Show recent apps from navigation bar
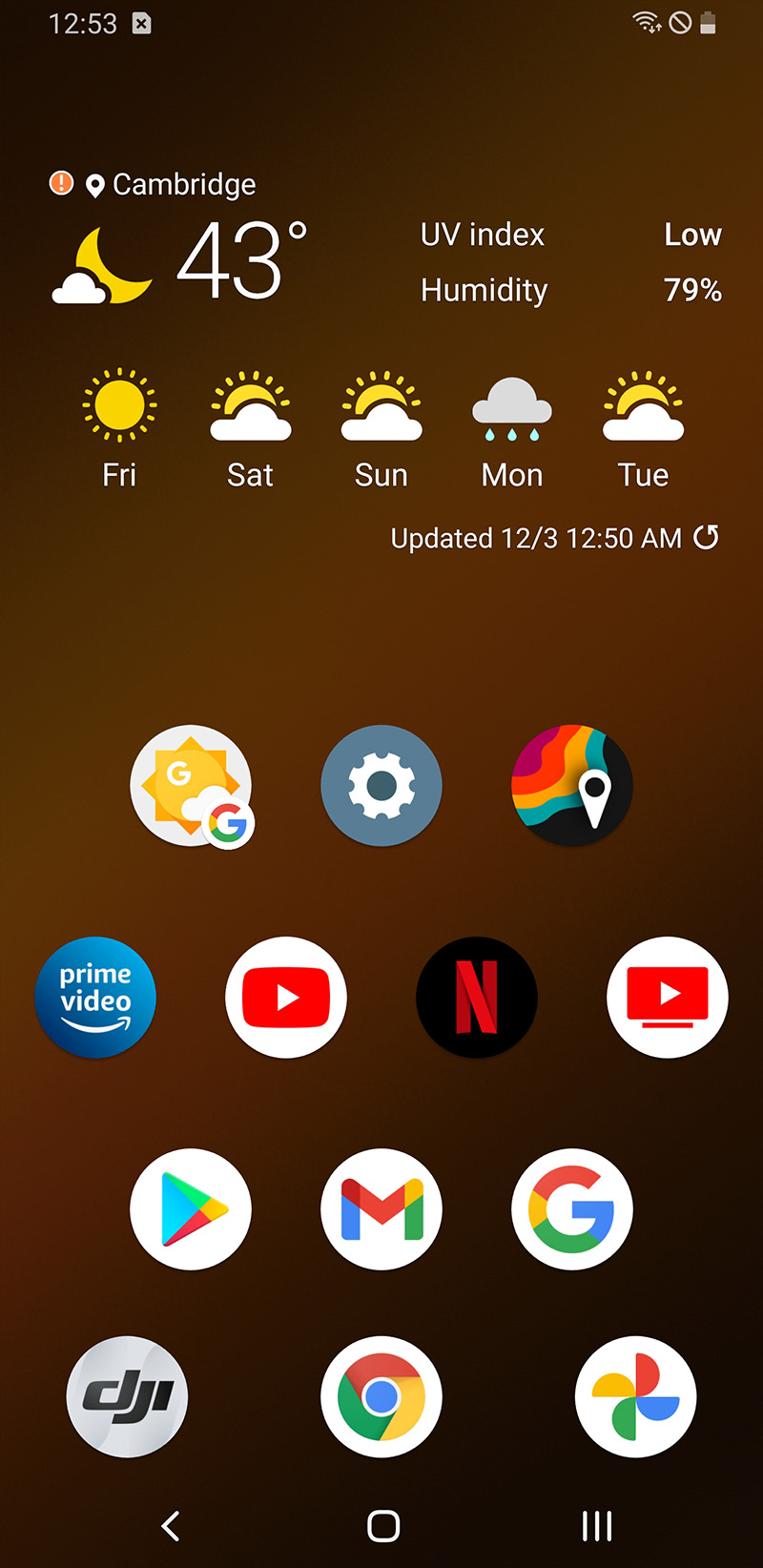 597,1526
